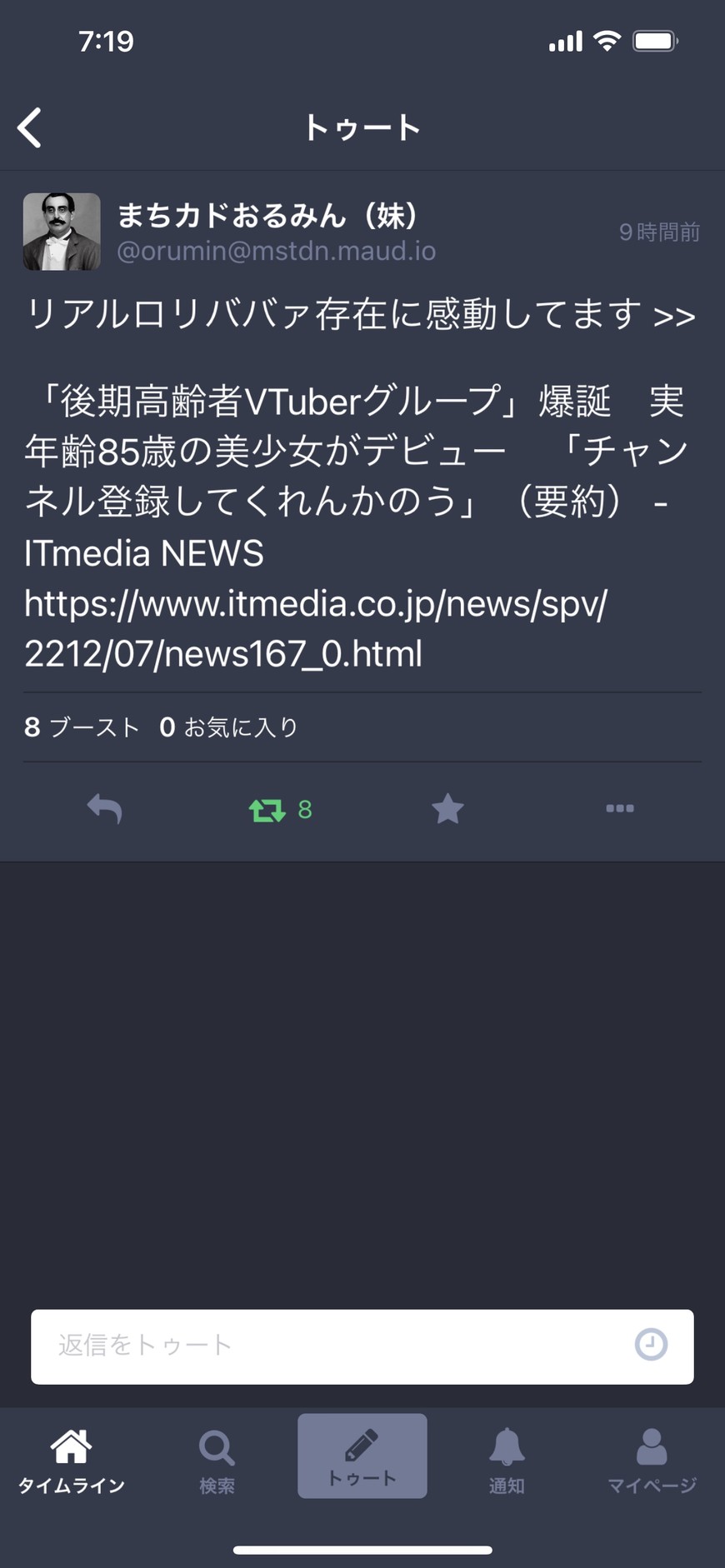Focus the 返信をトゥート reply field
Image resolution: width=725 pixels, height=1568 pixels.
click(333, 1346)
